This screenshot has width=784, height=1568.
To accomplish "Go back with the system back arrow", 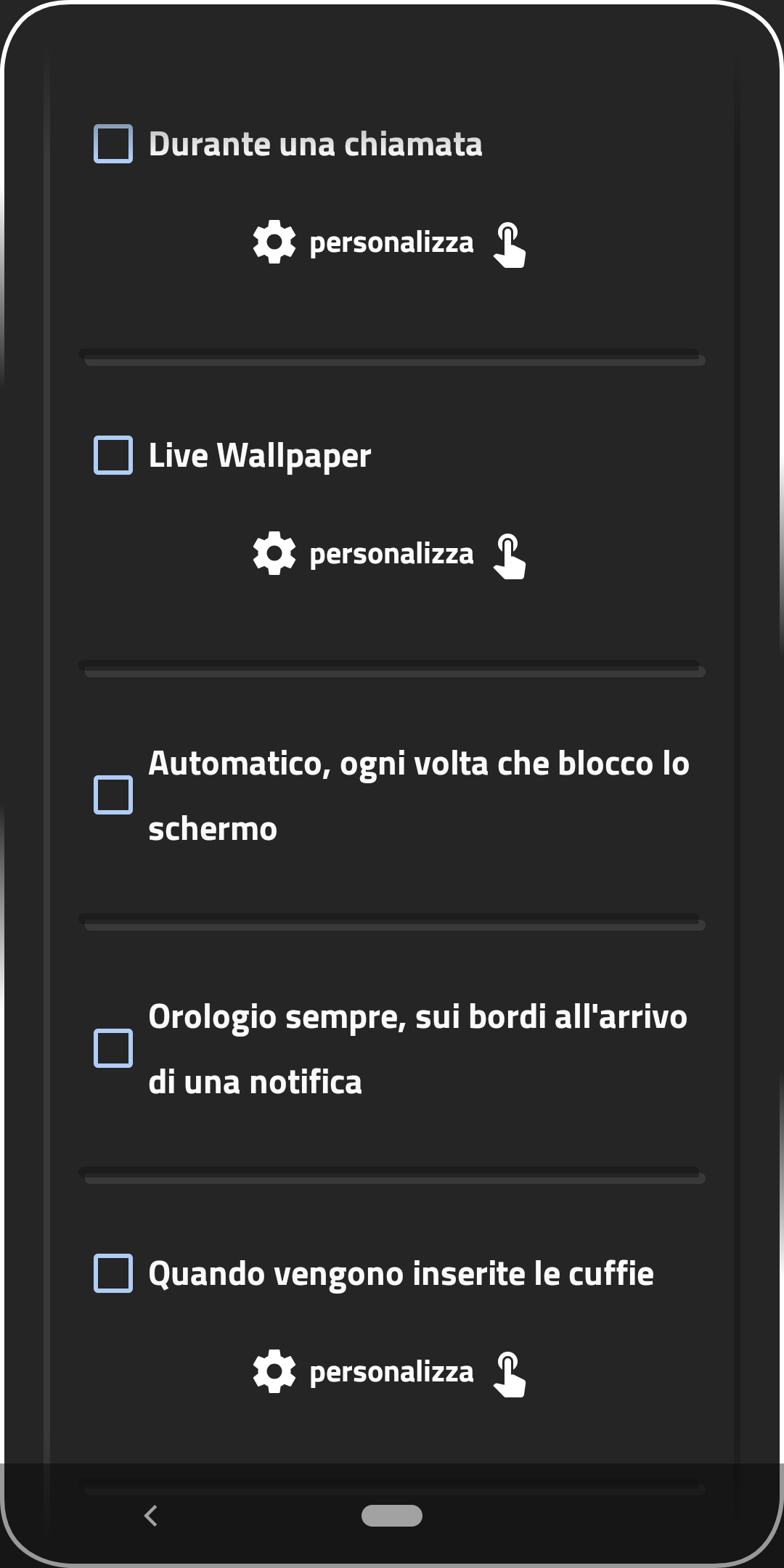I will [x=151, y=1516].
